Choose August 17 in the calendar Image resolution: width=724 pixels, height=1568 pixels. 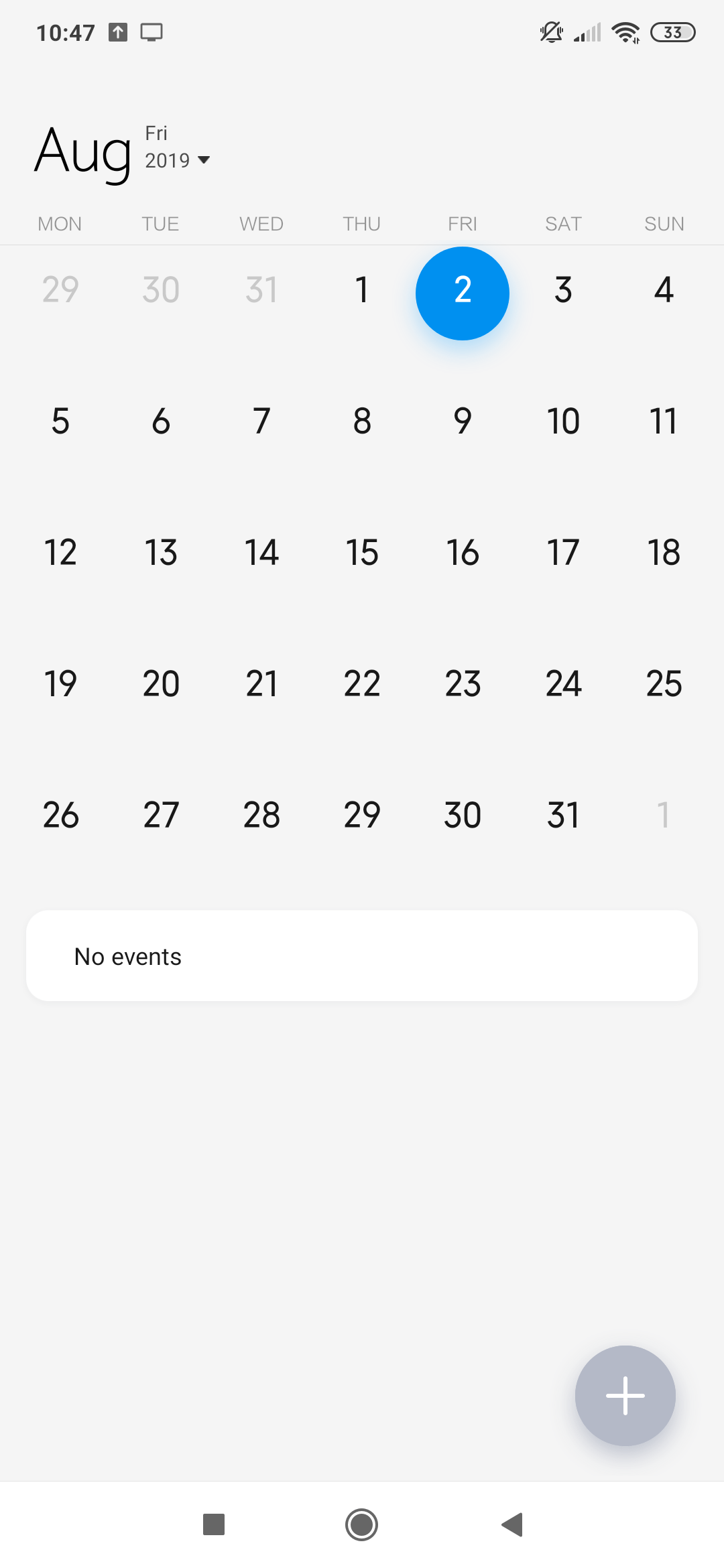point(563,553)
